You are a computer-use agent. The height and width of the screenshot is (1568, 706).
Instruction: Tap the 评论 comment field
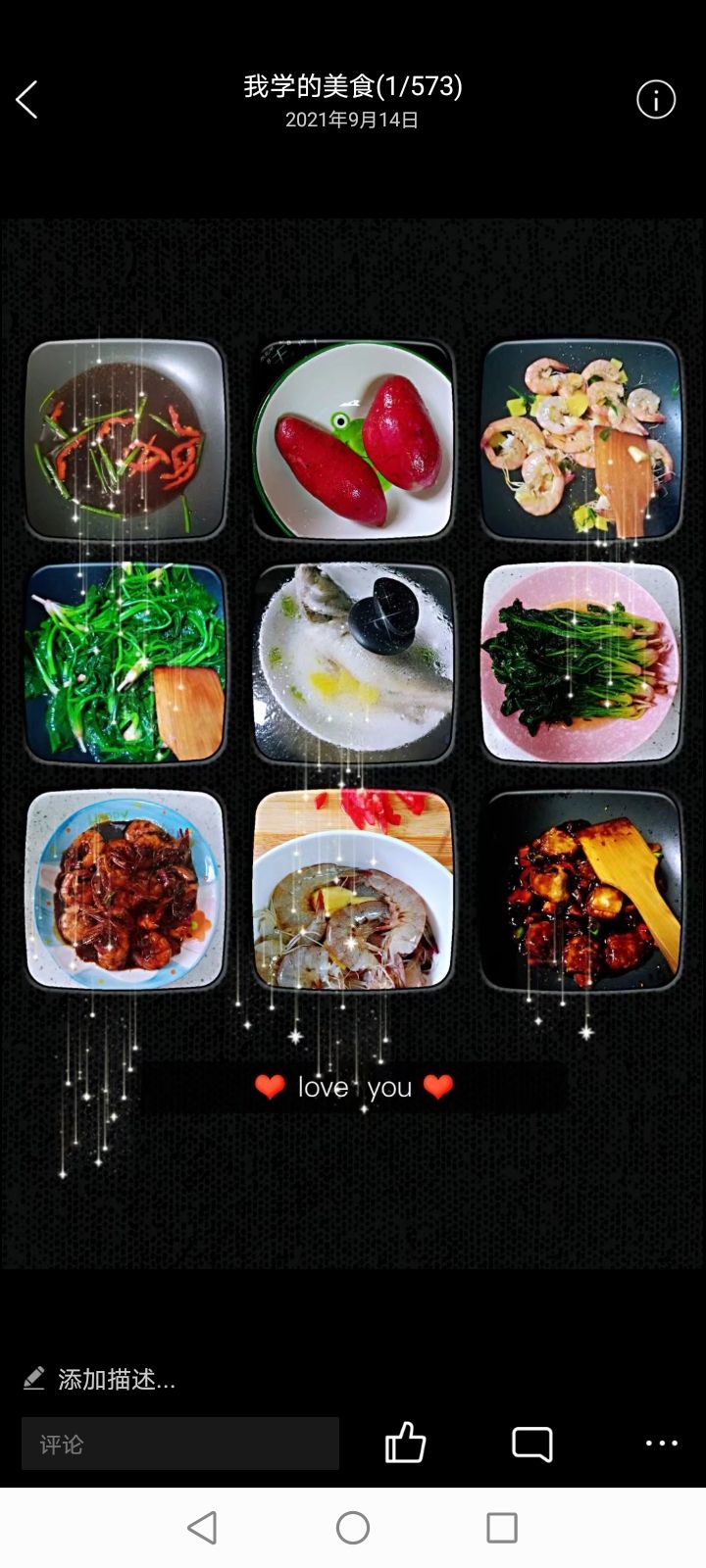180,1444
